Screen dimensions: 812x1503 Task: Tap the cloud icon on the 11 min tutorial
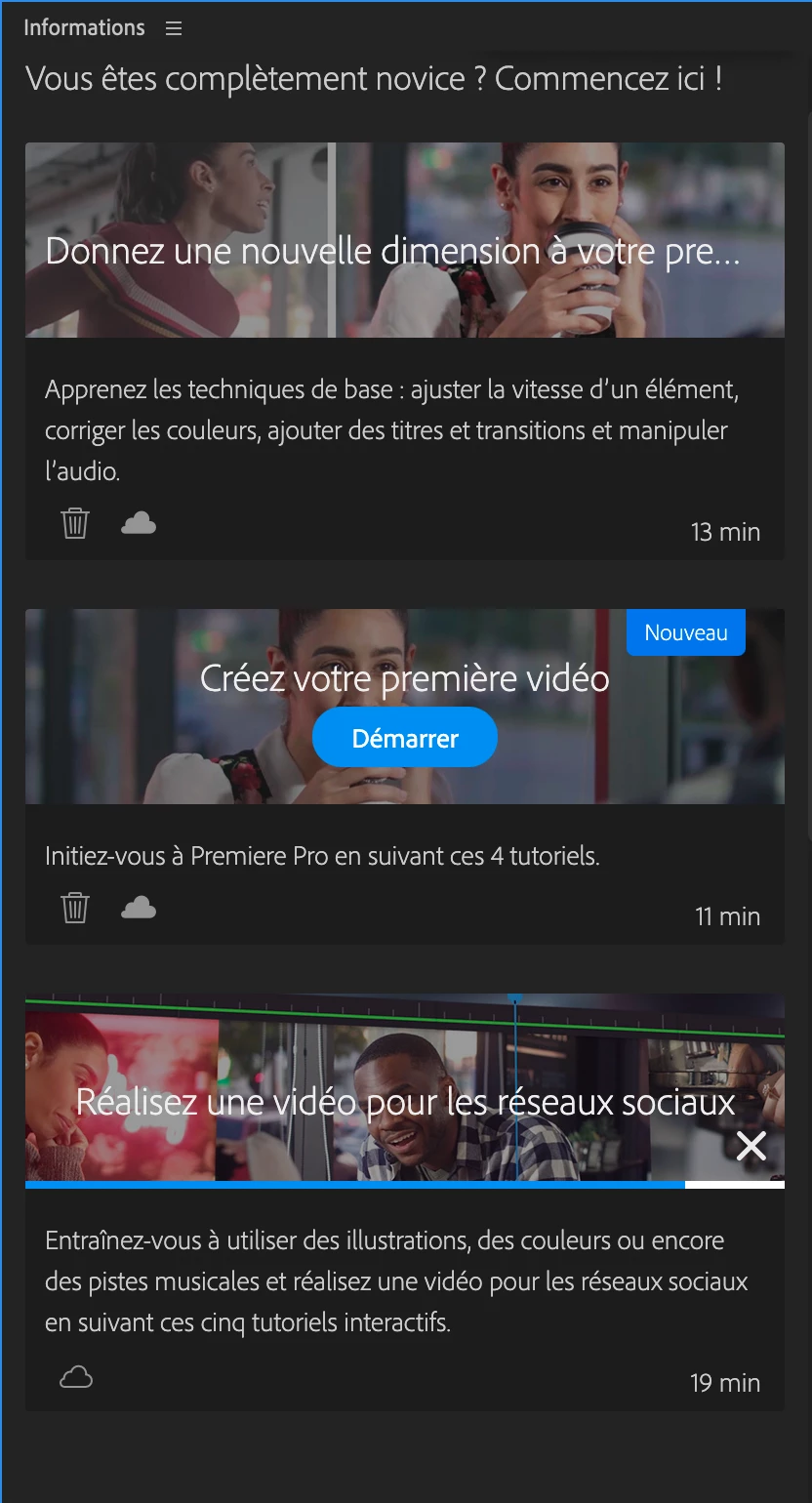coord(139,909)
